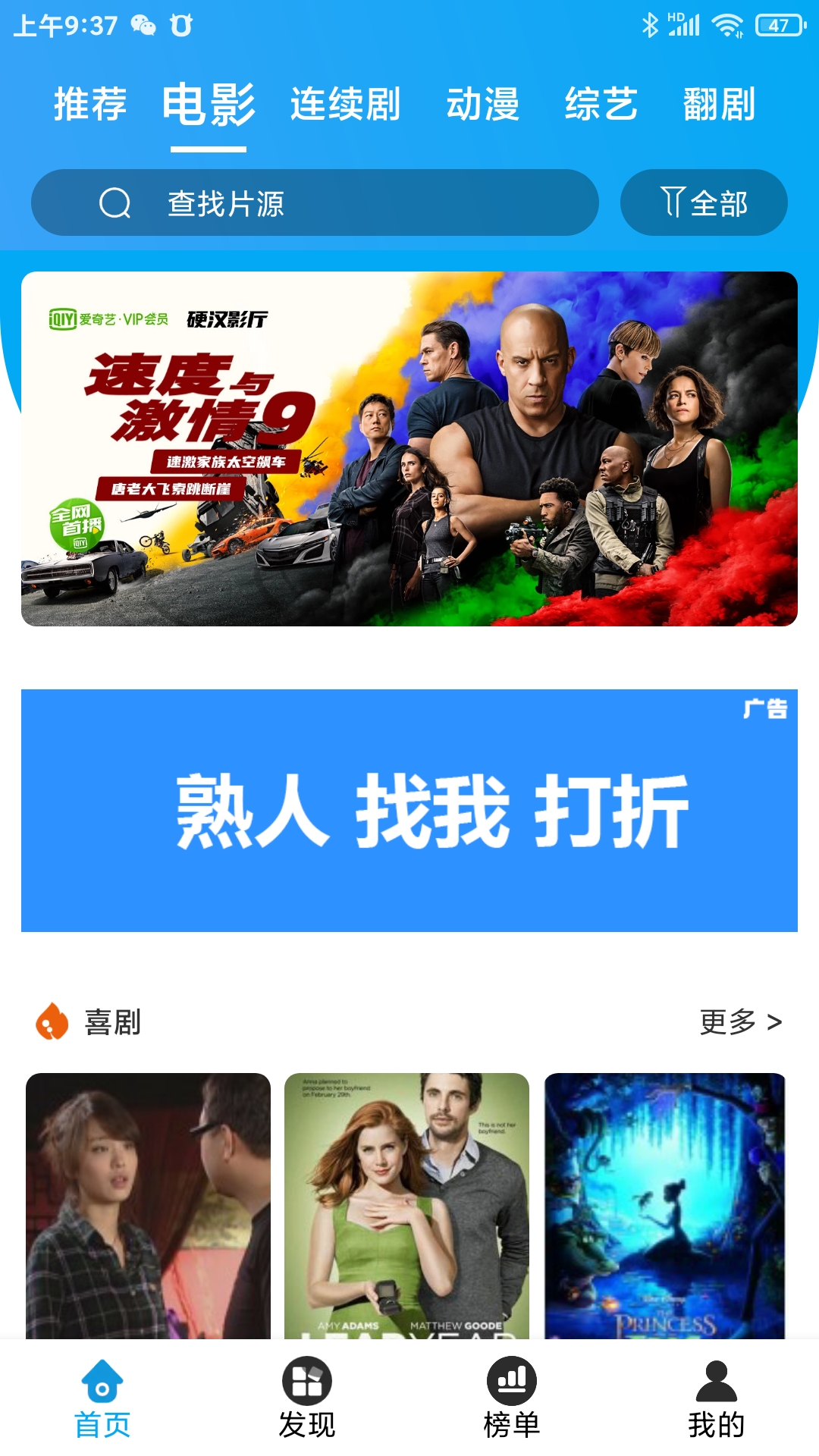Screen dimensions: 819x1456
Task: Switch to the 发现 tab
Action: click(307, 1398)
